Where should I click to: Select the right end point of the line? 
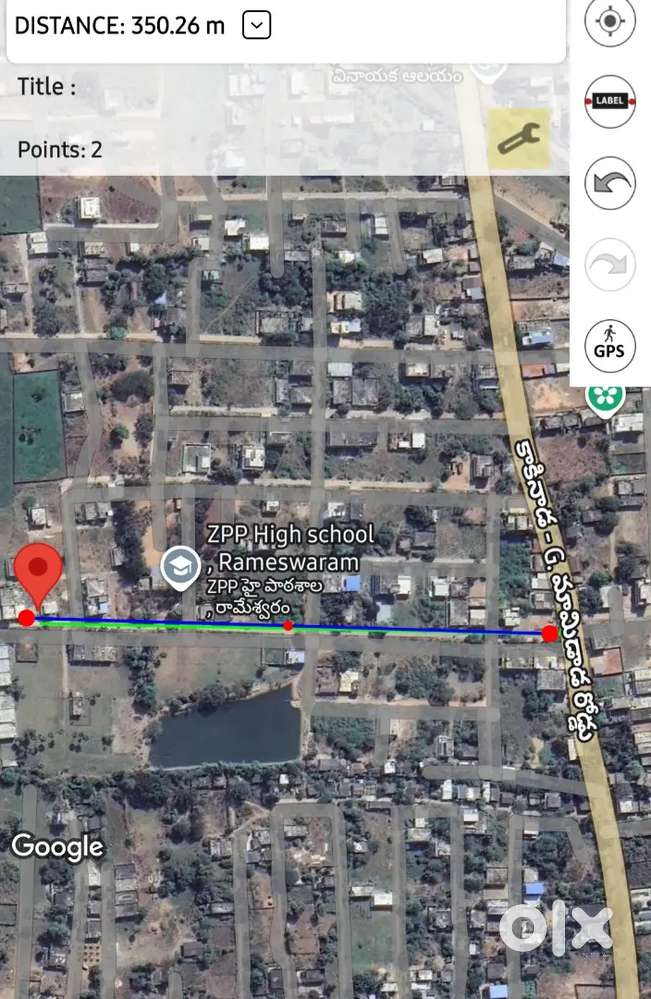coord(549,633)
